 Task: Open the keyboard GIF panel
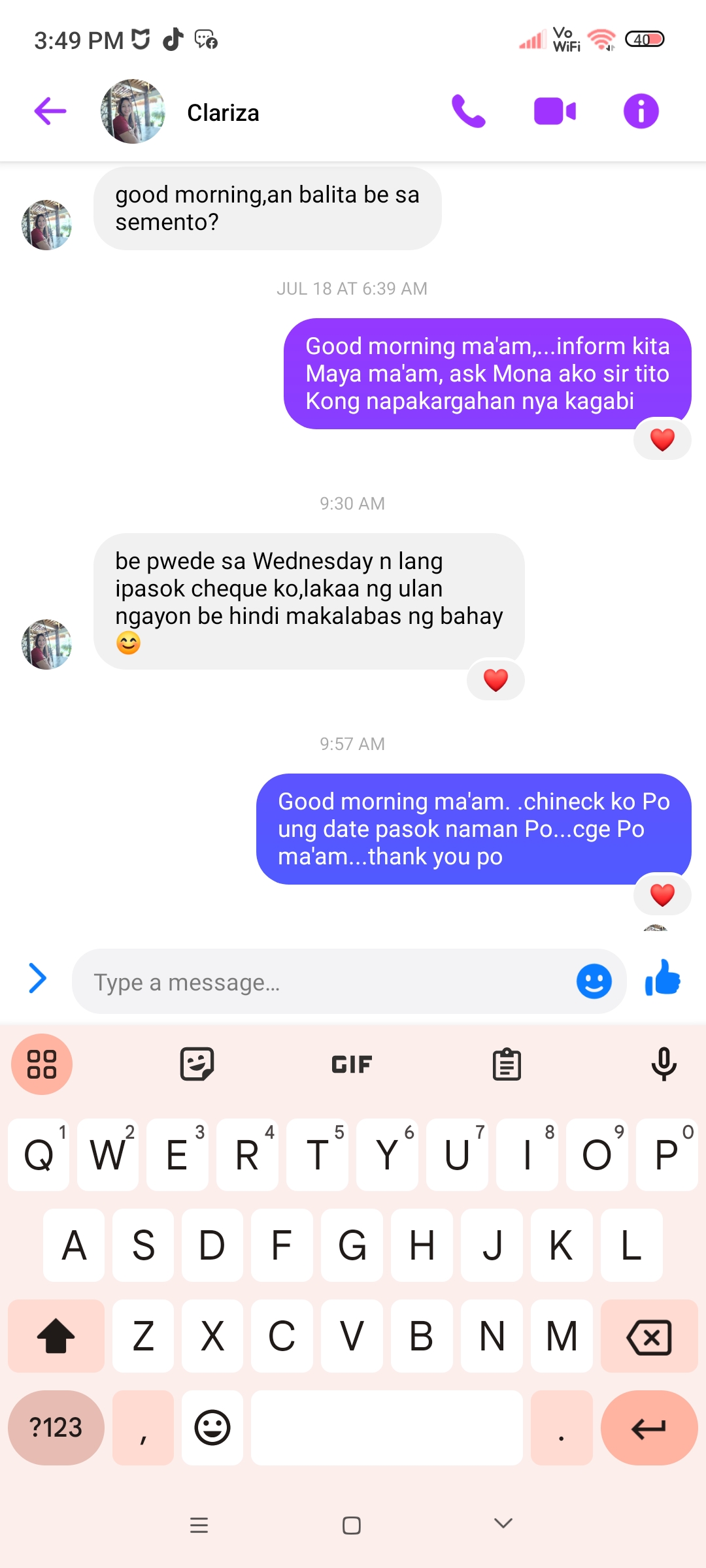(x=352, y=1064)
